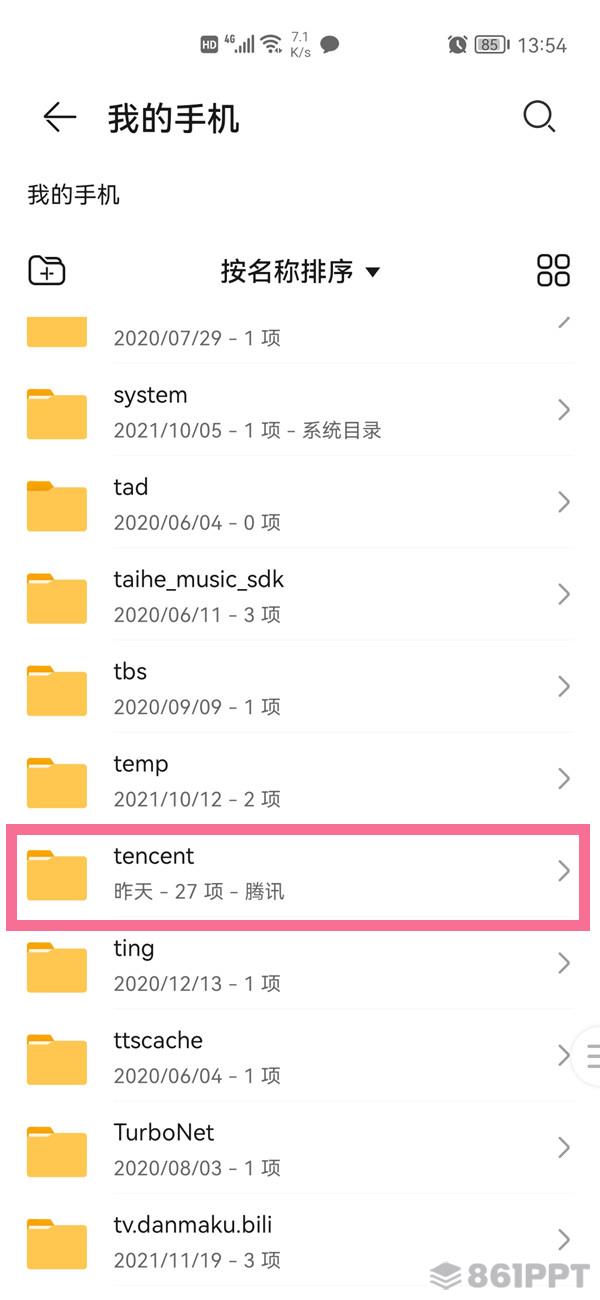Go back using the arrow icon
Viewport: 600px width, 1300px height.
pyautogui.click(x=60, y=118)
